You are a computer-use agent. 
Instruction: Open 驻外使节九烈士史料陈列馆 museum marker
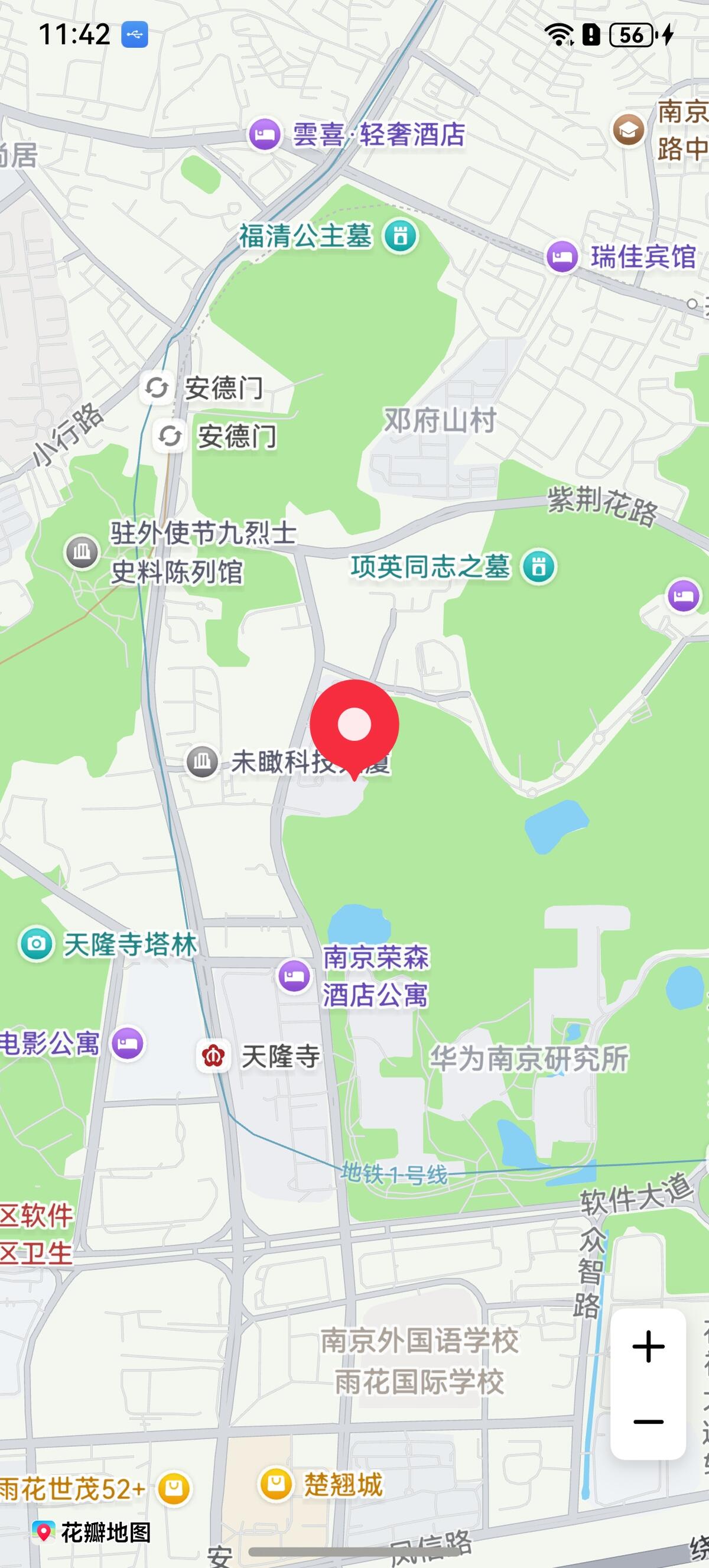point(82,553)
